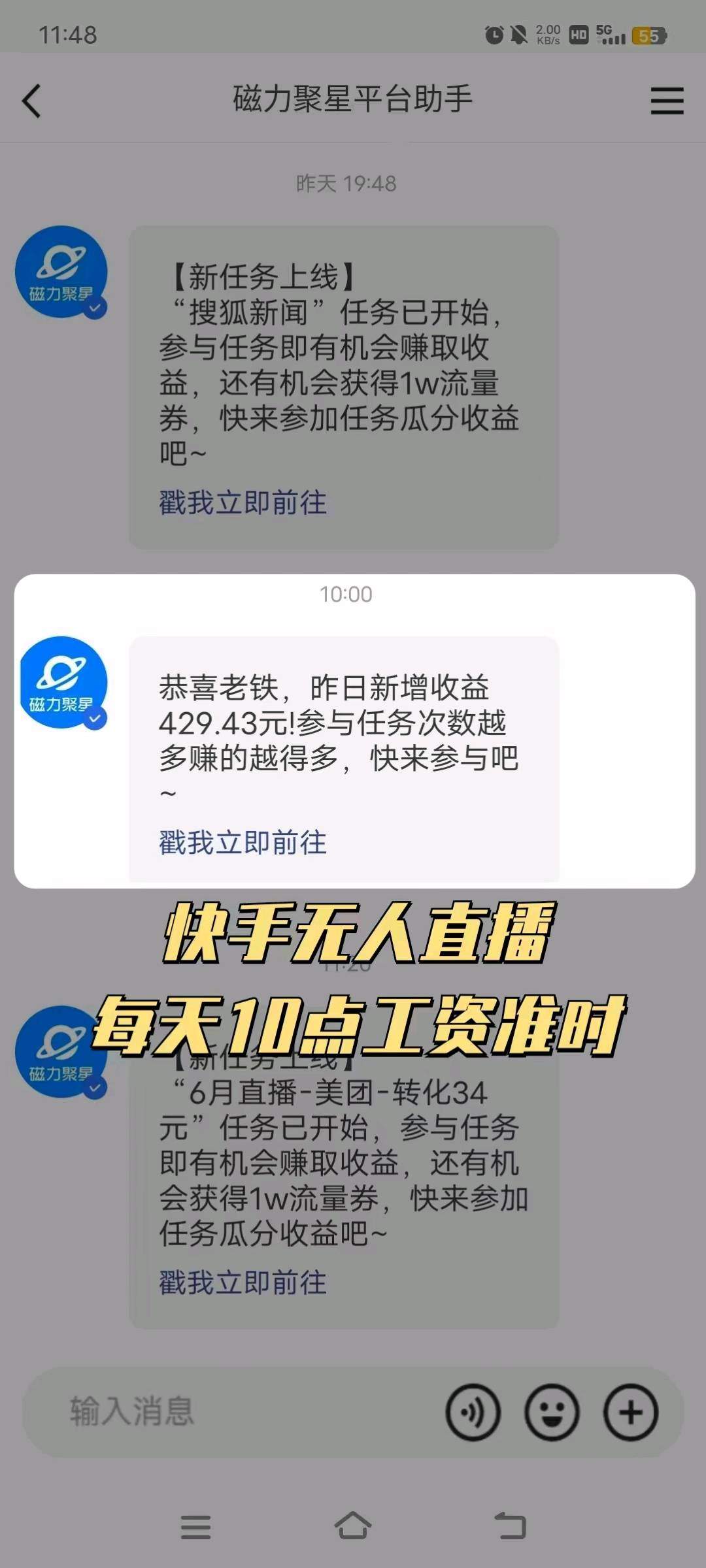Follow 戳我立即前往 under the 429.43元 earnings message
This screenshot has height=1568, width=706.
click(243, 843)
